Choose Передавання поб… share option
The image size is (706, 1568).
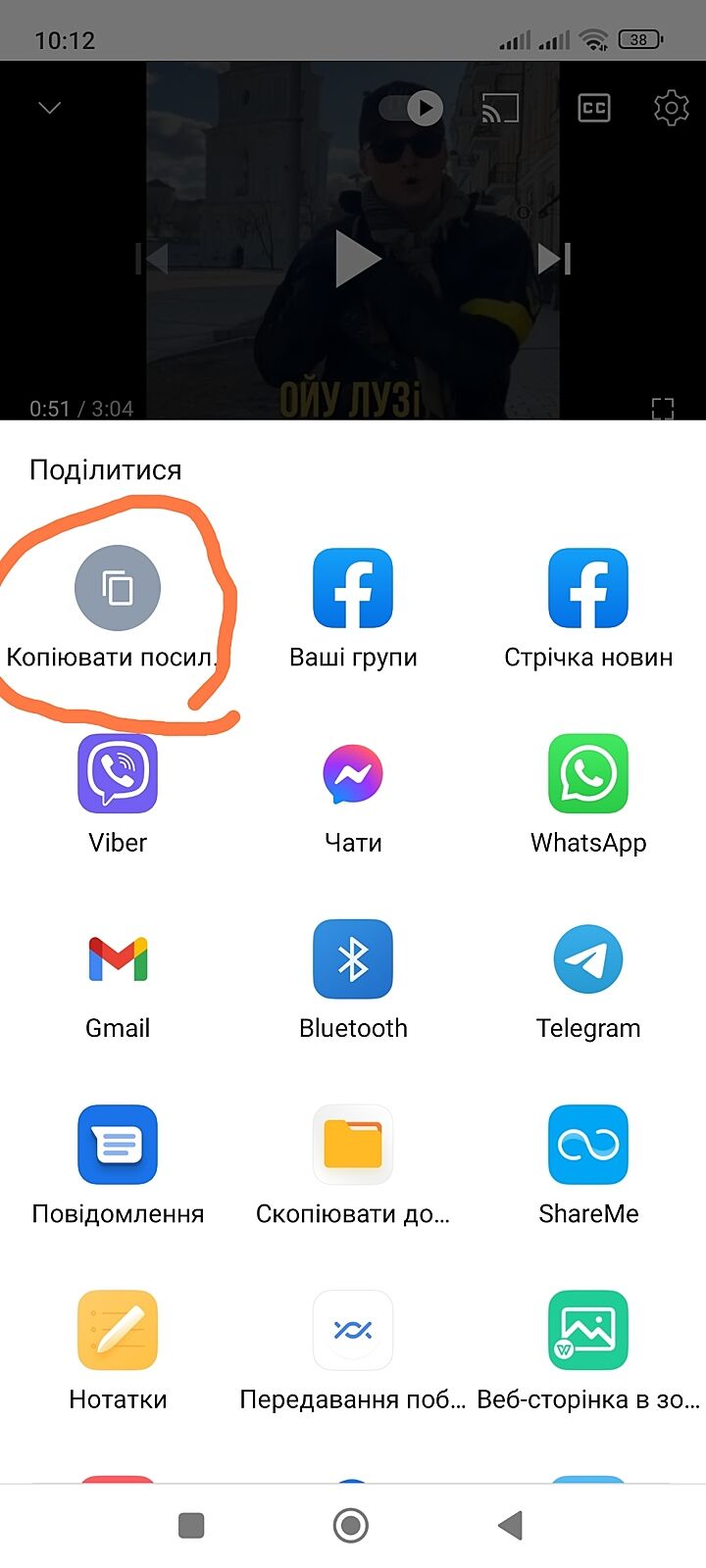click(353, 1329)
